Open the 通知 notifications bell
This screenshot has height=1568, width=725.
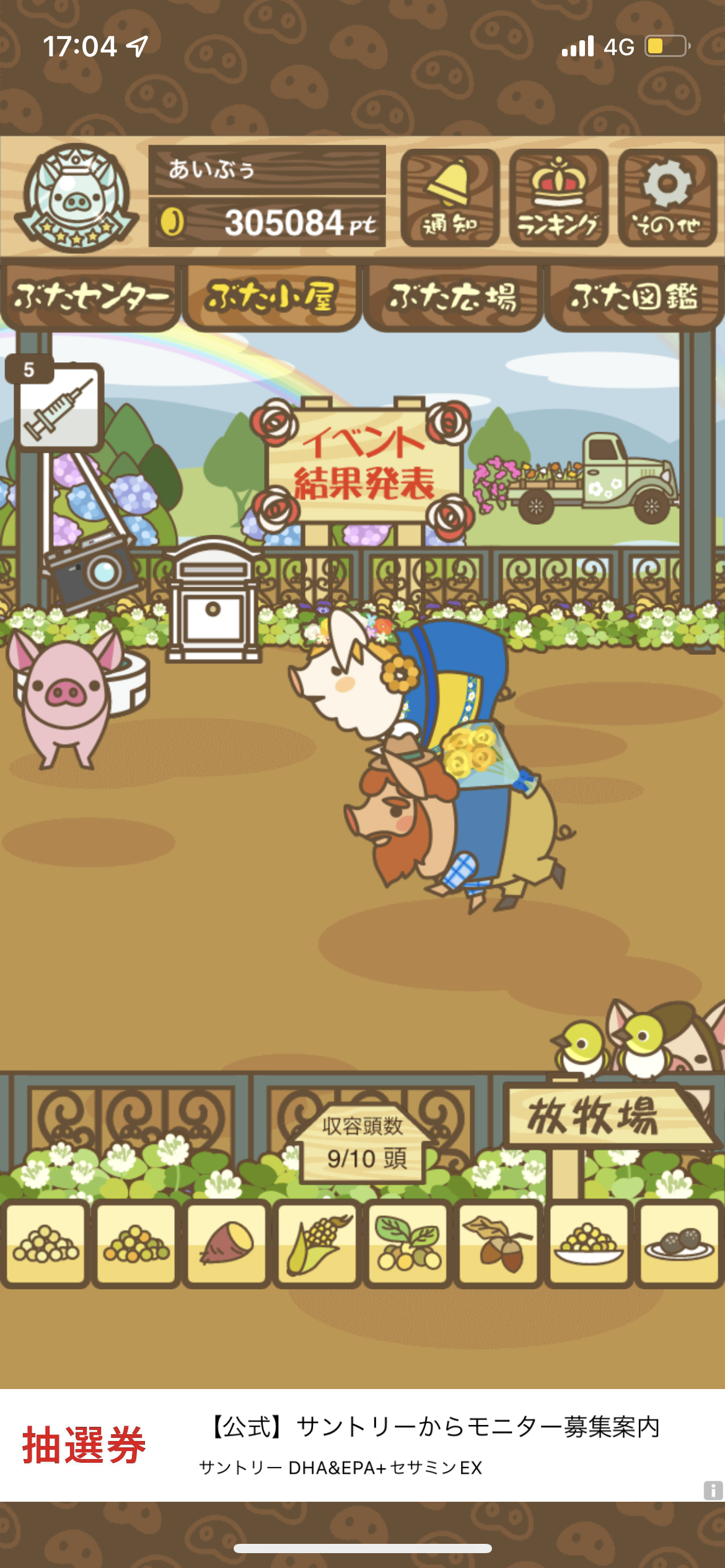450,198
